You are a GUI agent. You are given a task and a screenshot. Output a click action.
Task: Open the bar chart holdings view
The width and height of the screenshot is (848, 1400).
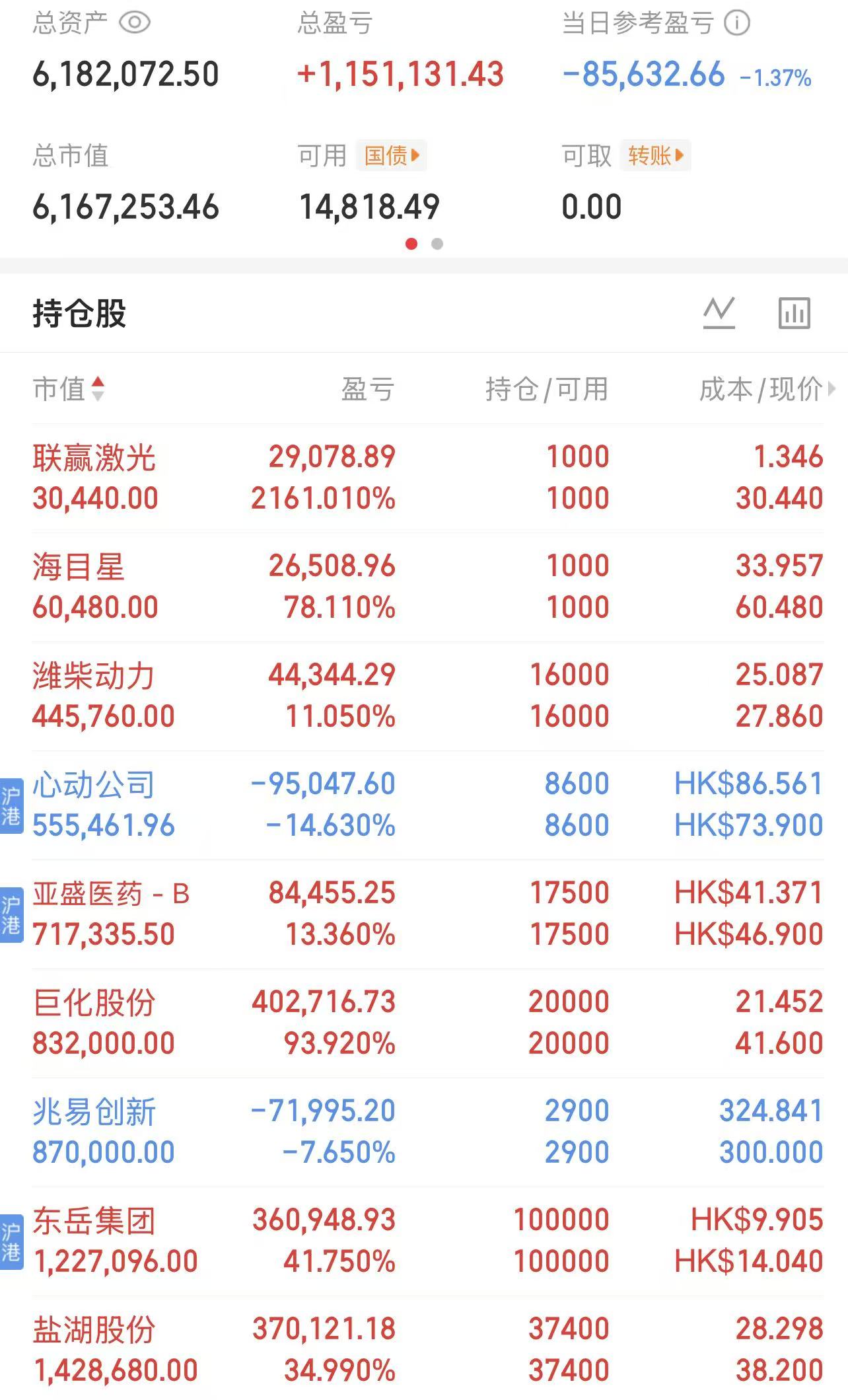[x=794, y=313]
